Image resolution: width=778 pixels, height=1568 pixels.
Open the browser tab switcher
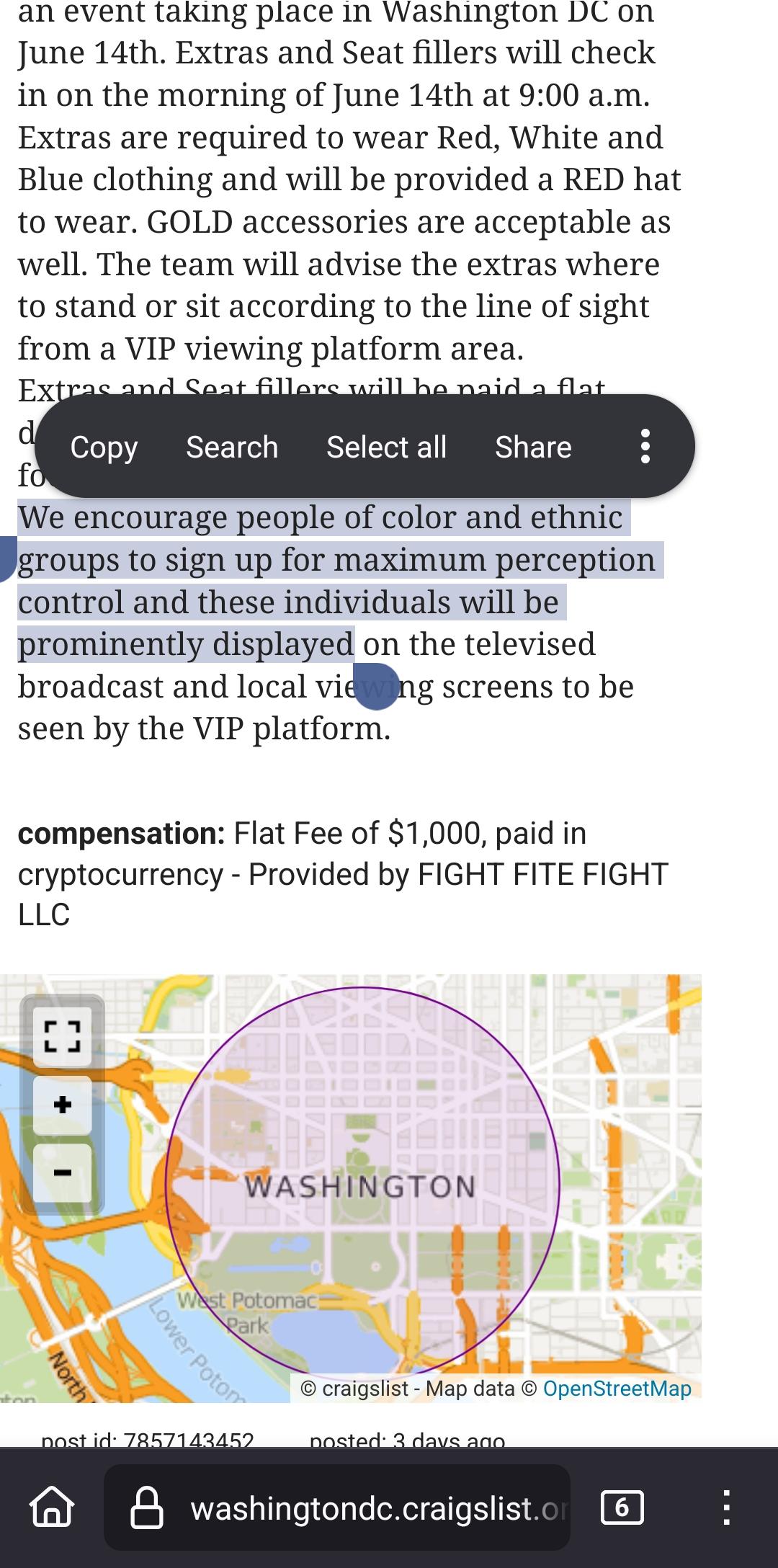click(x=622, y=1507)
